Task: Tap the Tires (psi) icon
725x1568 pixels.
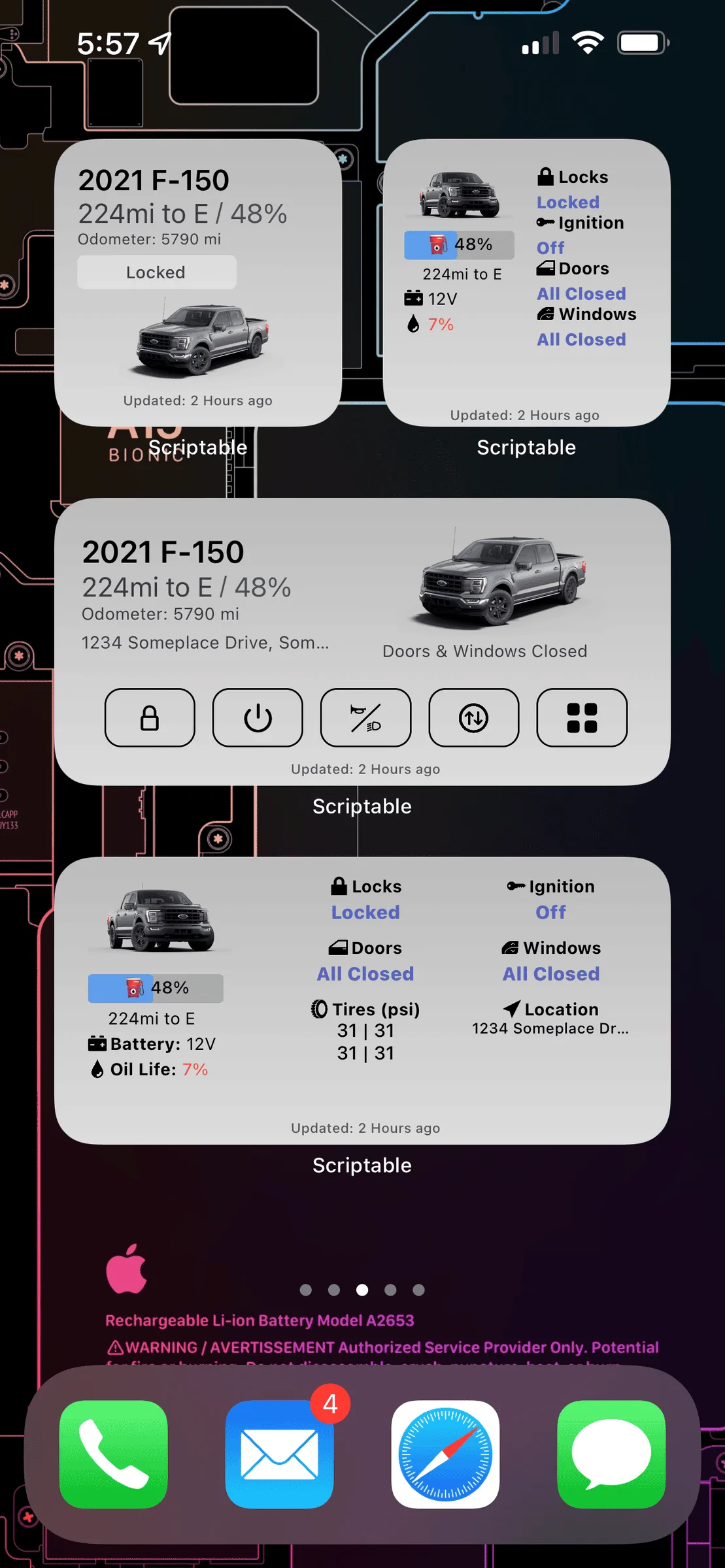Action: click(x=318, y=1009)
